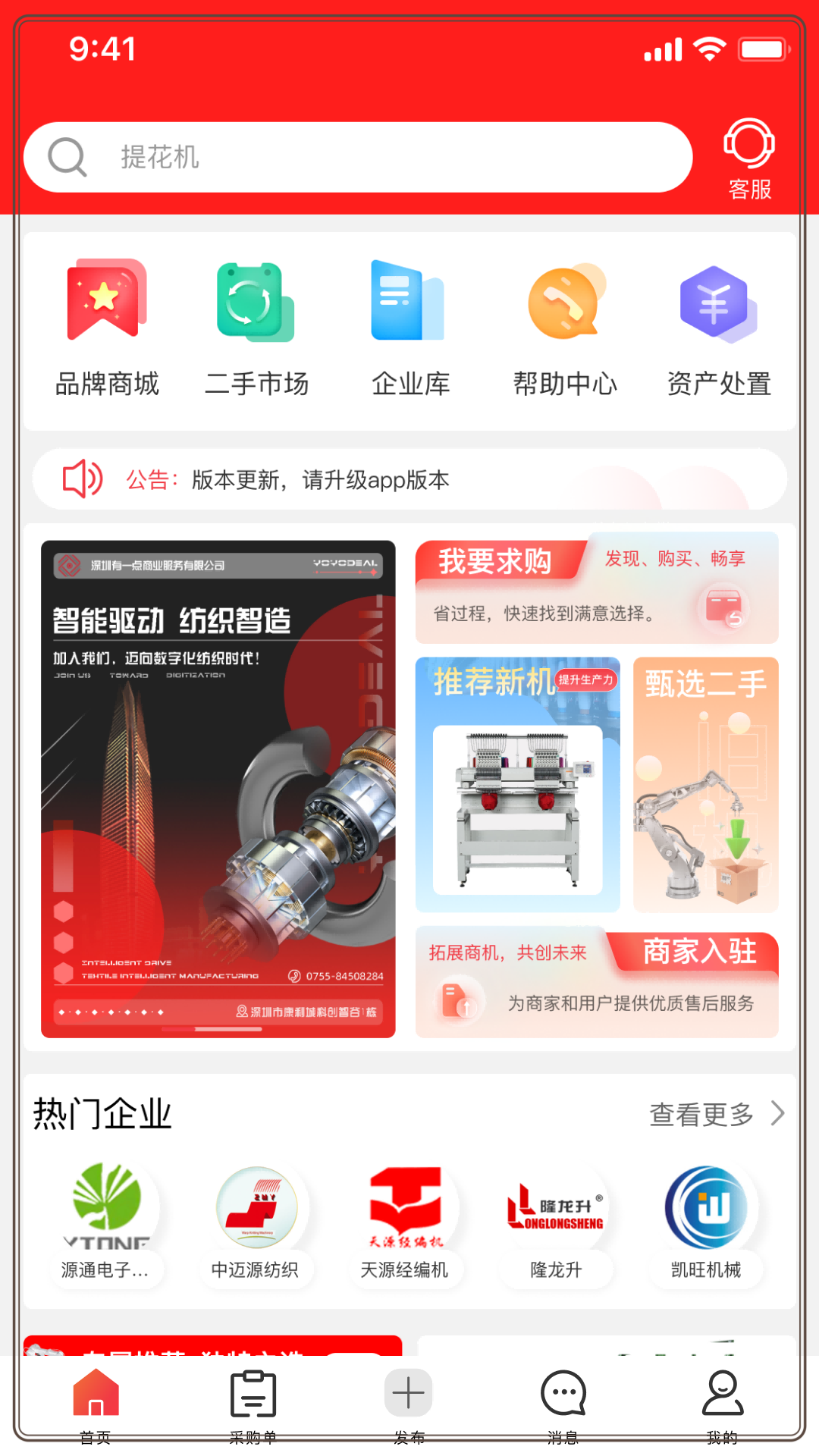Open 采购单 via the clipboard icon
819x1456 pixels.
[253, 1392]
